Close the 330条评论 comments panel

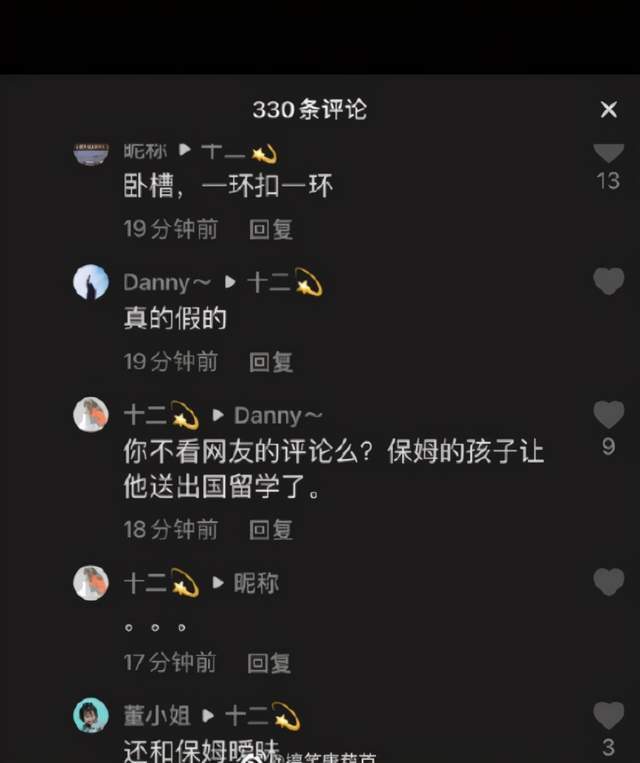click(608, 110)
